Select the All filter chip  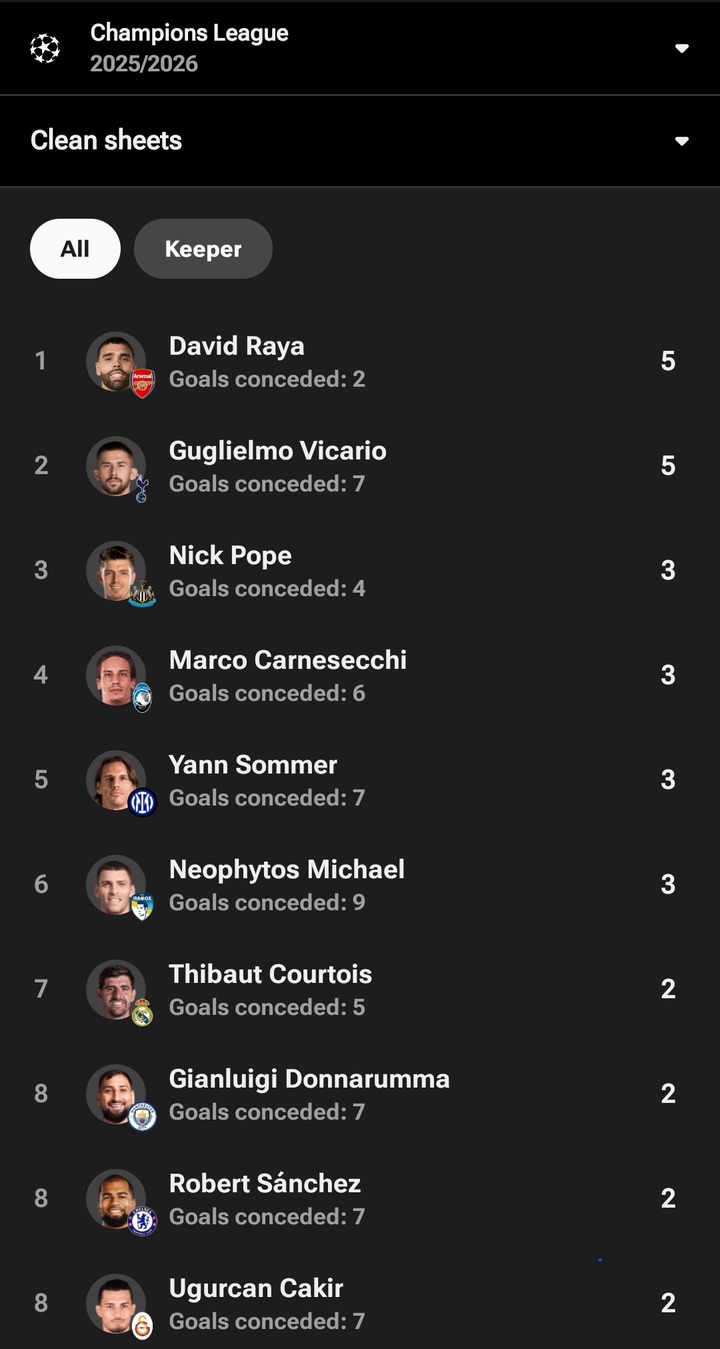tap(75, 249)
